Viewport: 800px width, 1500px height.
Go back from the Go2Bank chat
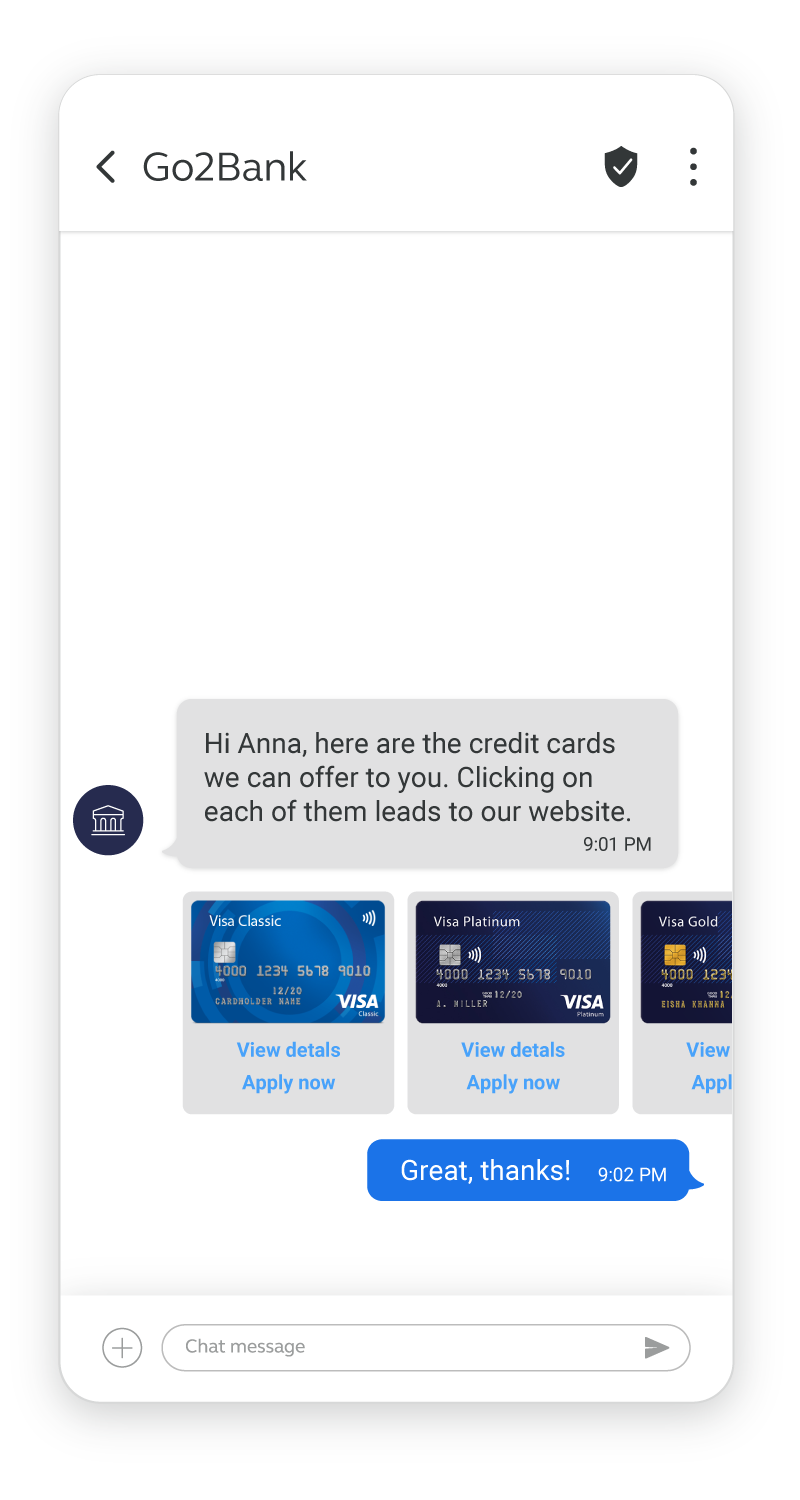coord(106,167)
